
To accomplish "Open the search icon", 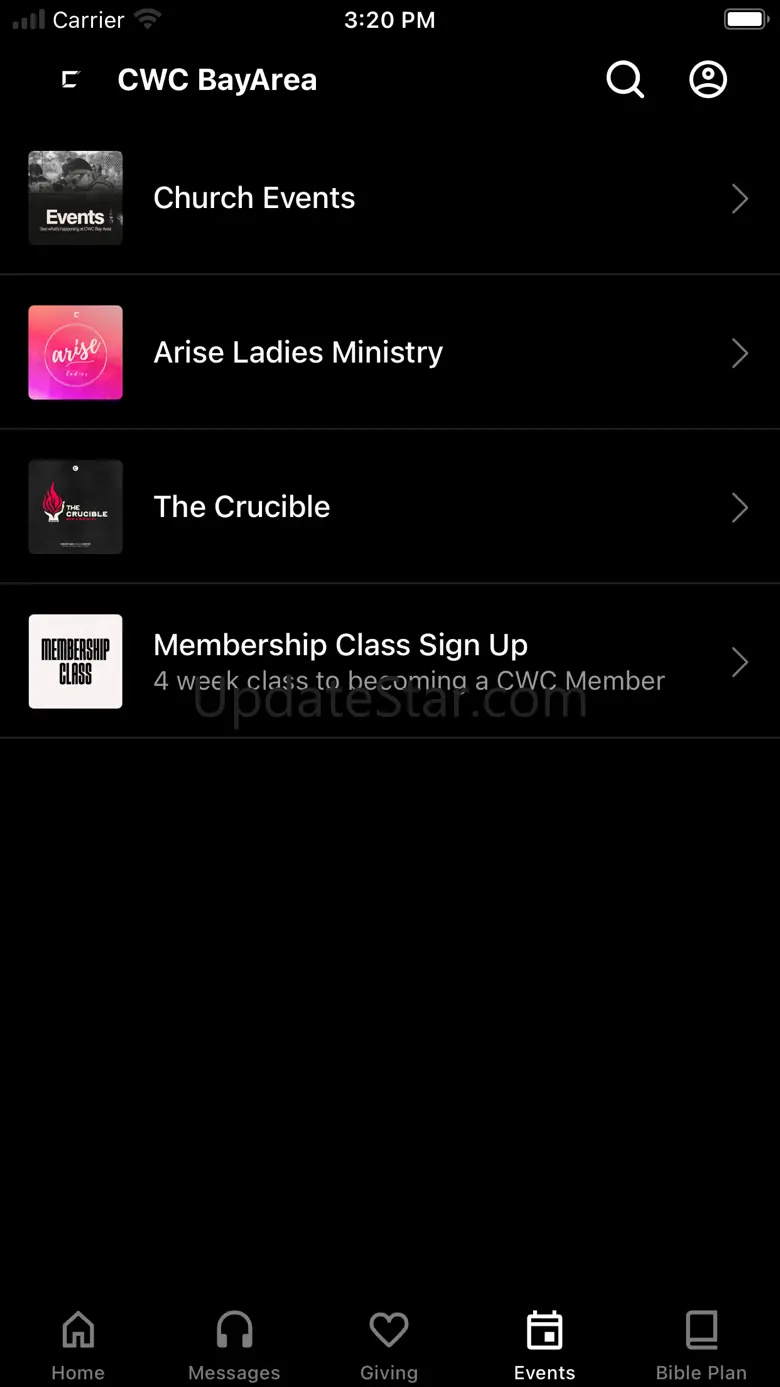I will pyautogui.click(x=625, y=79).
